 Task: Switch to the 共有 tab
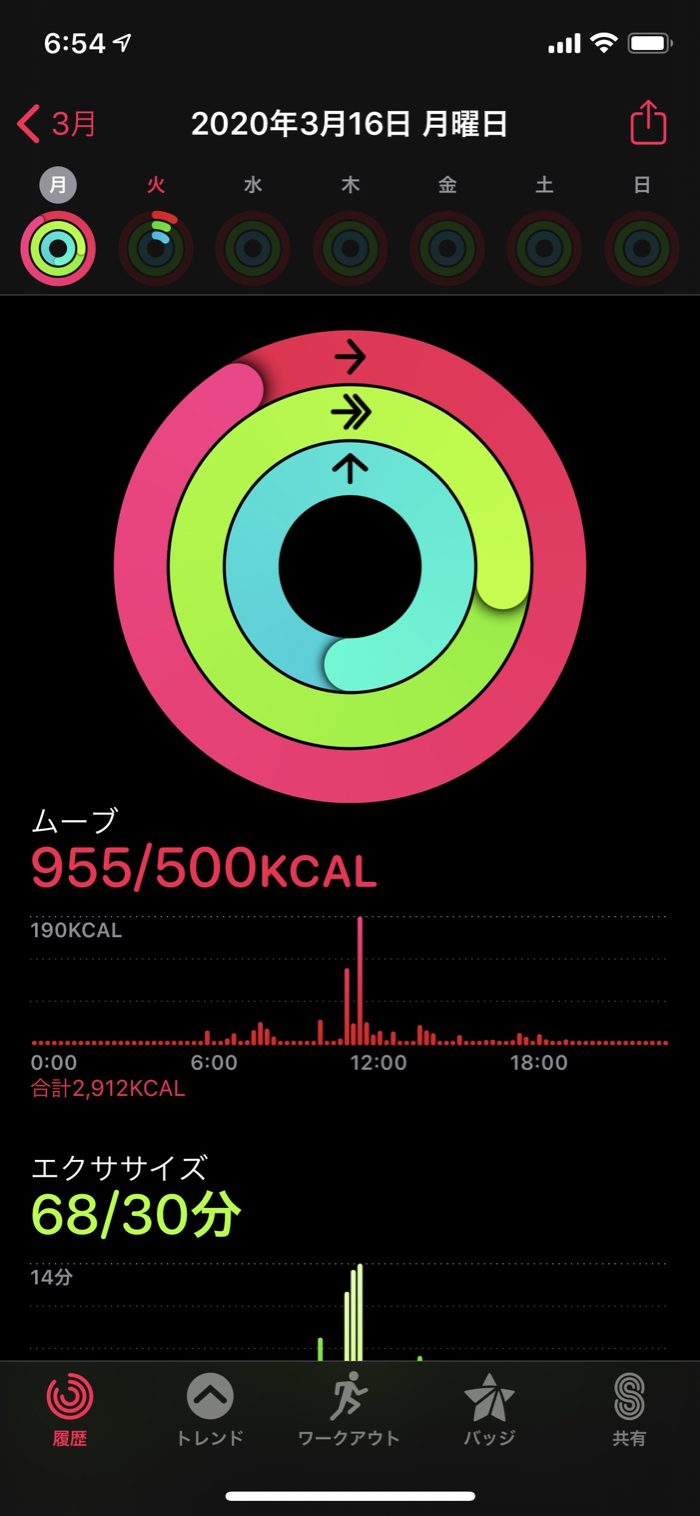pos(629,1410)
